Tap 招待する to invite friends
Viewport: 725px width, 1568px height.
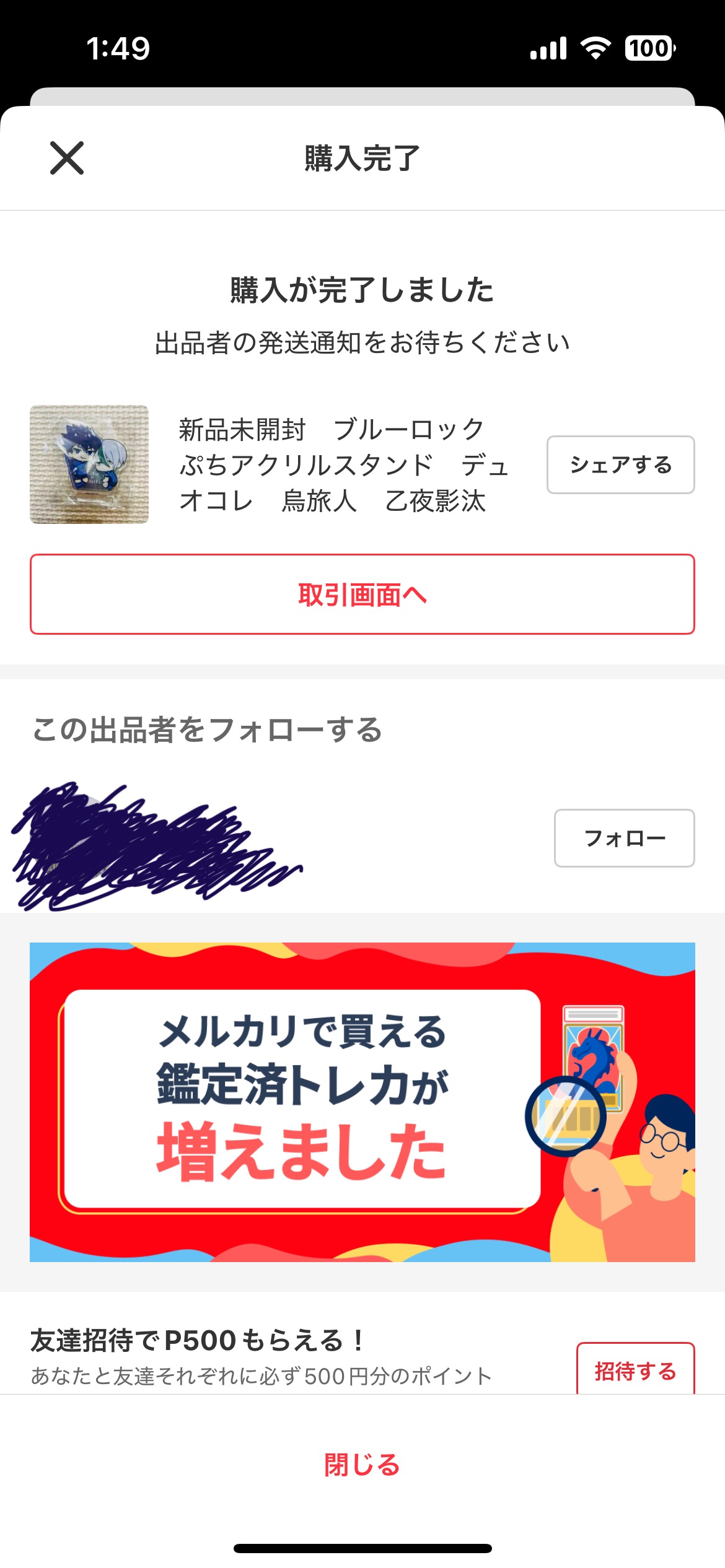pos(635,1371)
